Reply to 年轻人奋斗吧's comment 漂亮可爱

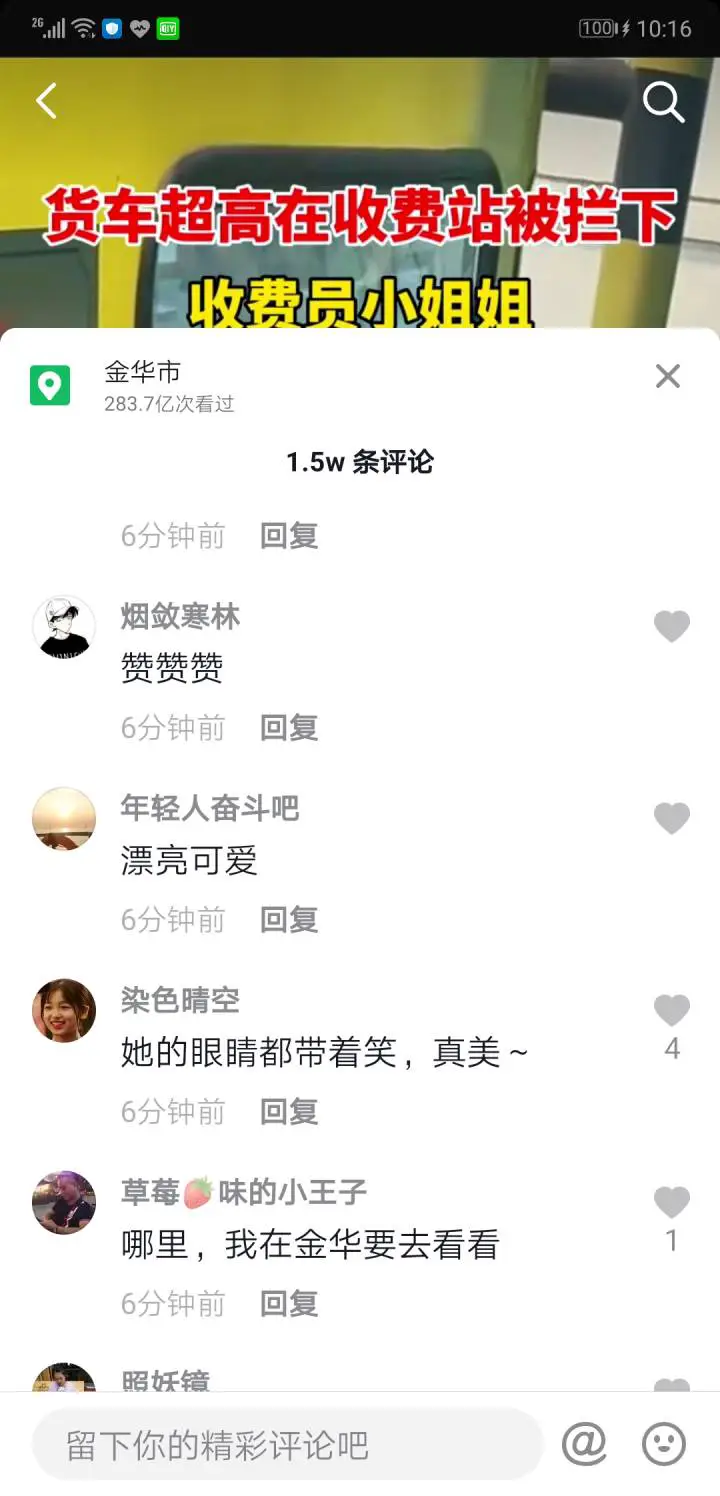289,920
